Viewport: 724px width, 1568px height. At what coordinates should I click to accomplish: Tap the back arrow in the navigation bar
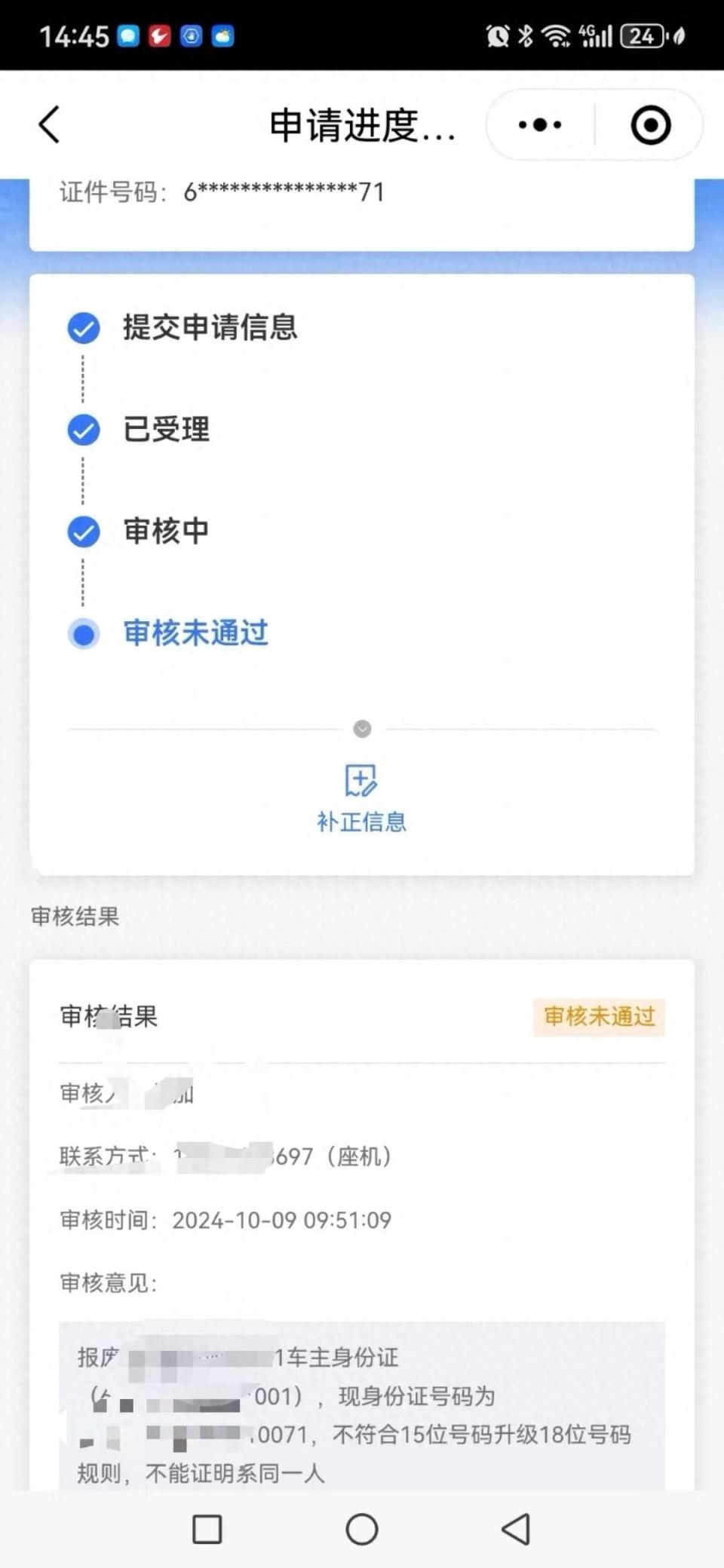point(49,124)
